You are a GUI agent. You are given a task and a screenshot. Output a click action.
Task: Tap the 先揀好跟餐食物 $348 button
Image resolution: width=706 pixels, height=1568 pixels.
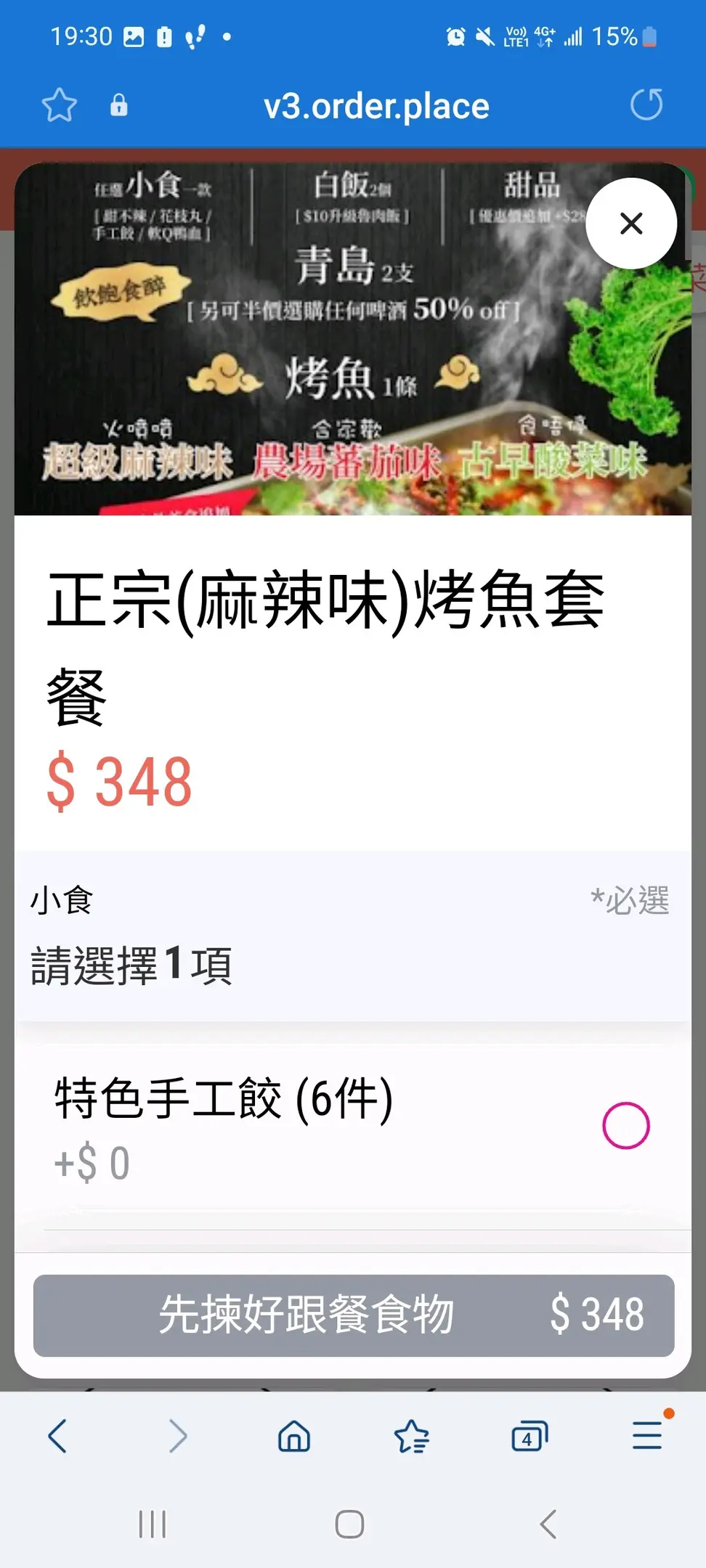354,1315
